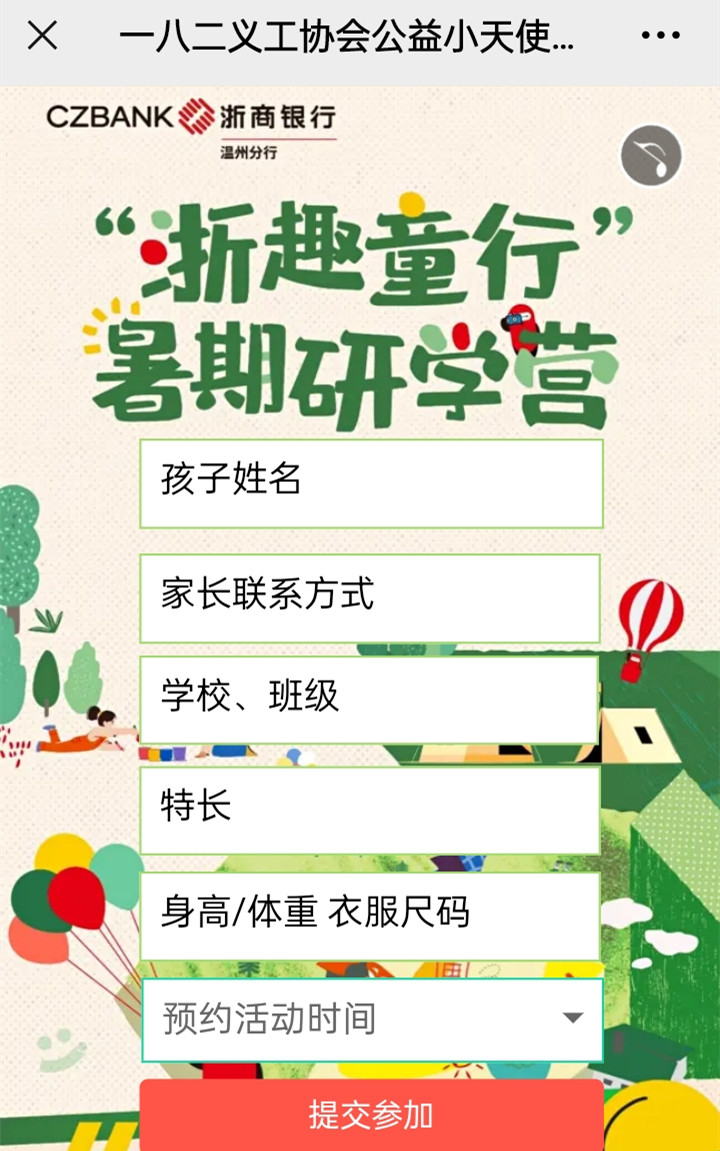Open the three-dot overflow menu
Screen dimensions: 720x1151
tap(660, 37)
